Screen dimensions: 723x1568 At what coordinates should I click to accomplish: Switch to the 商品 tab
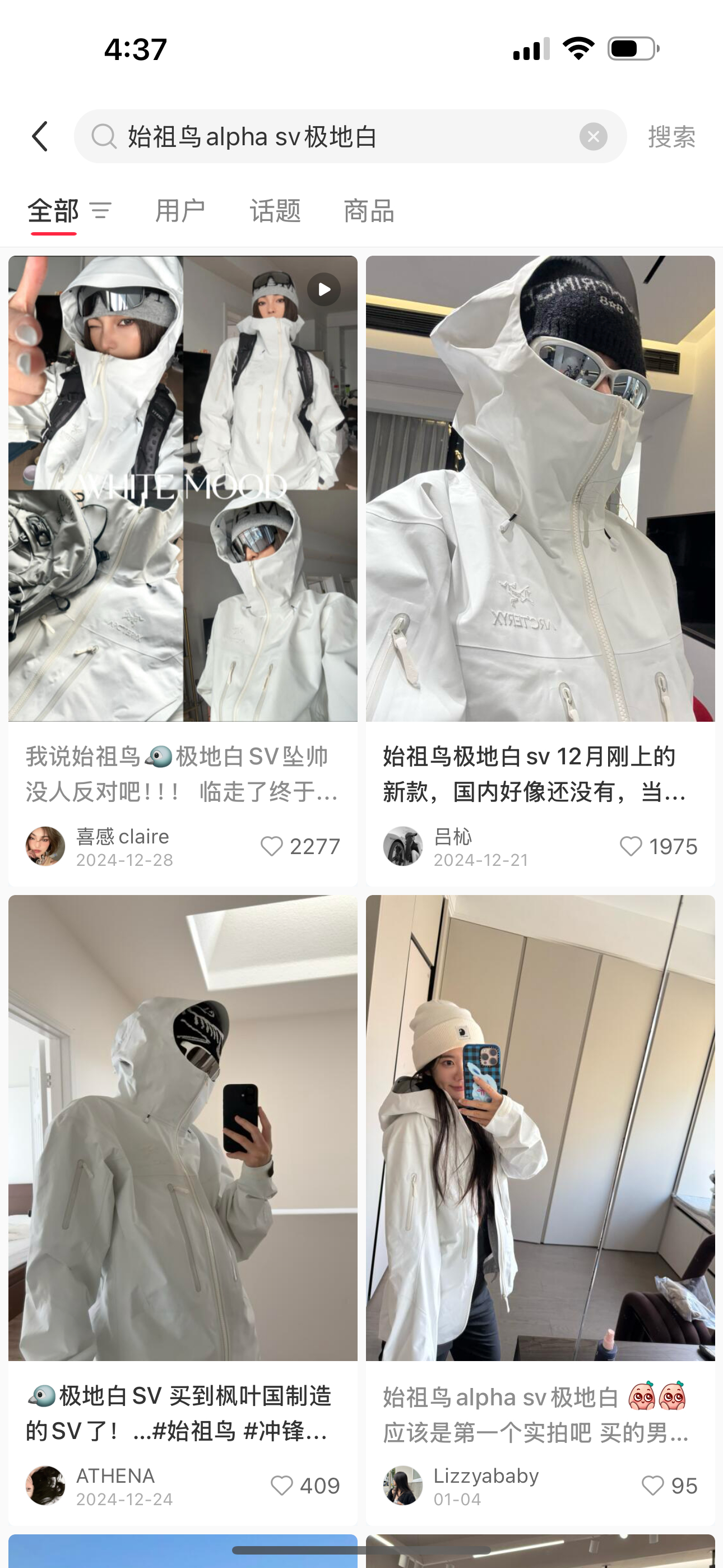(x=369, y=211)
